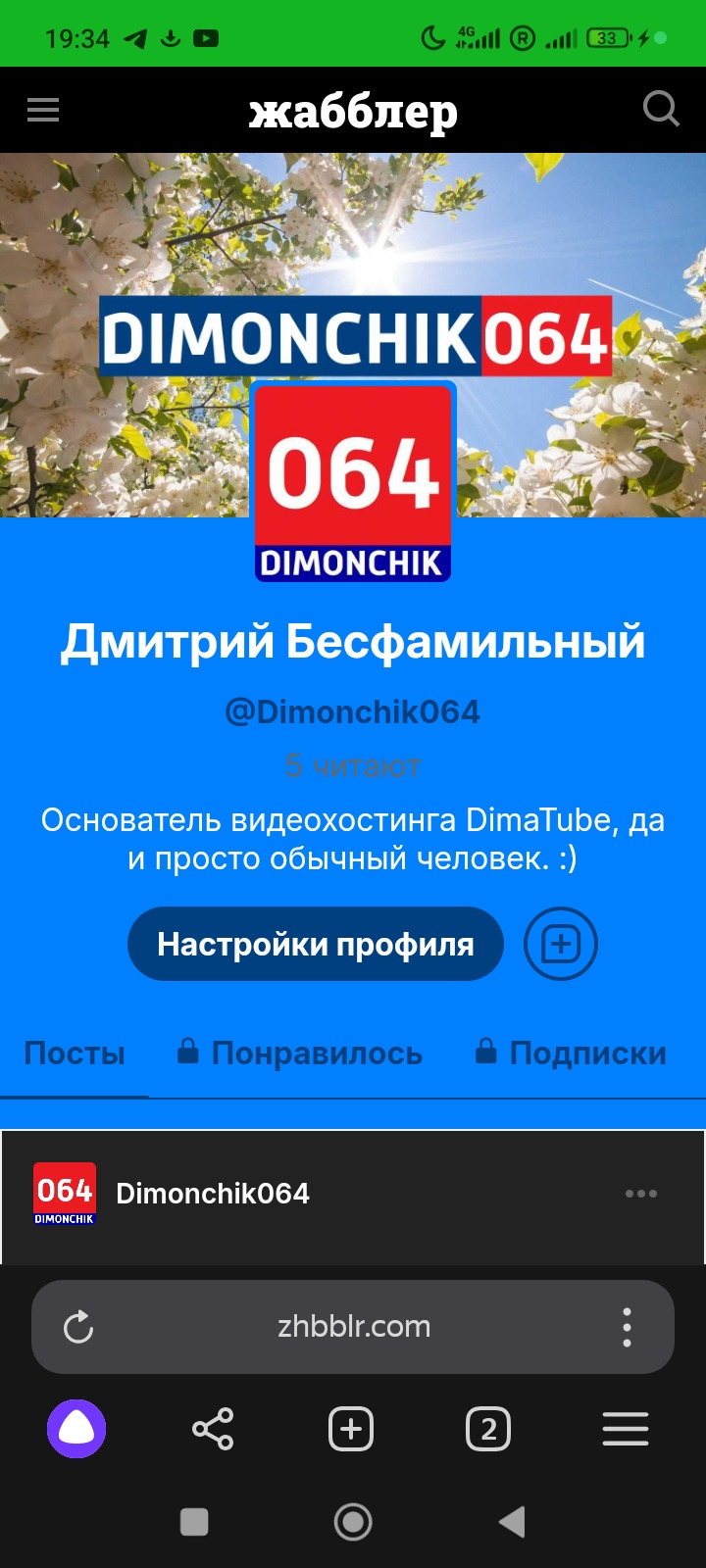Viewport: 706px width, 1568px height.
Task: Open Настройки профиля button
Action: 315,944
